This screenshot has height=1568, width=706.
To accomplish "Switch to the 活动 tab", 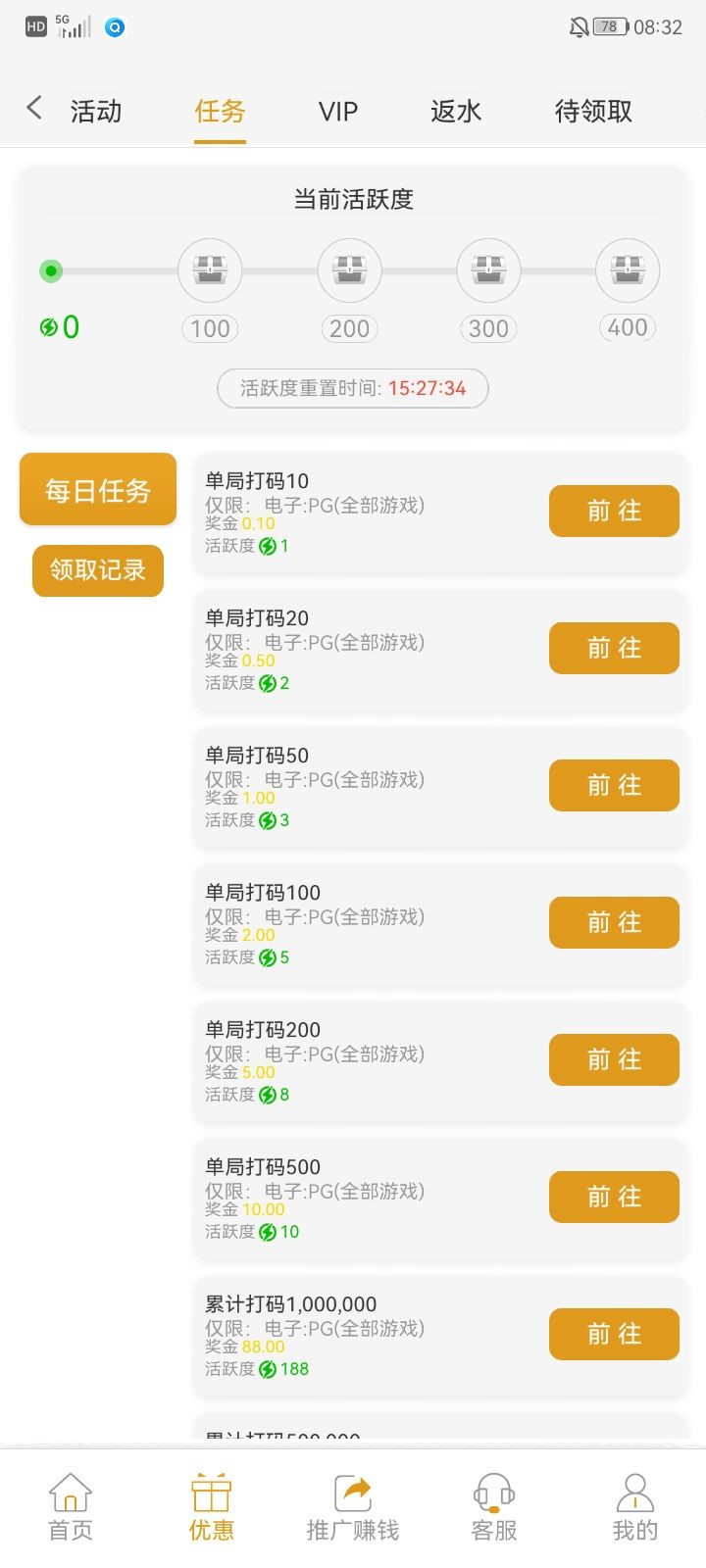I will [x=96, y=111].
